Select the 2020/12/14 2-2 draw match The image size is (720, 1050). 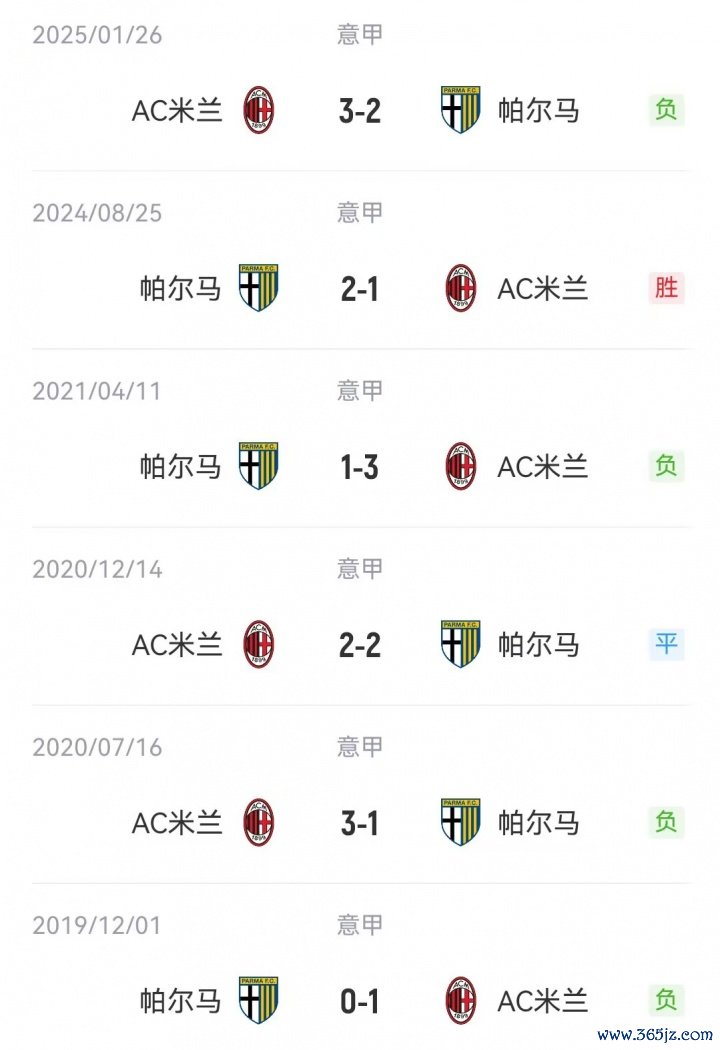[360, 645]
